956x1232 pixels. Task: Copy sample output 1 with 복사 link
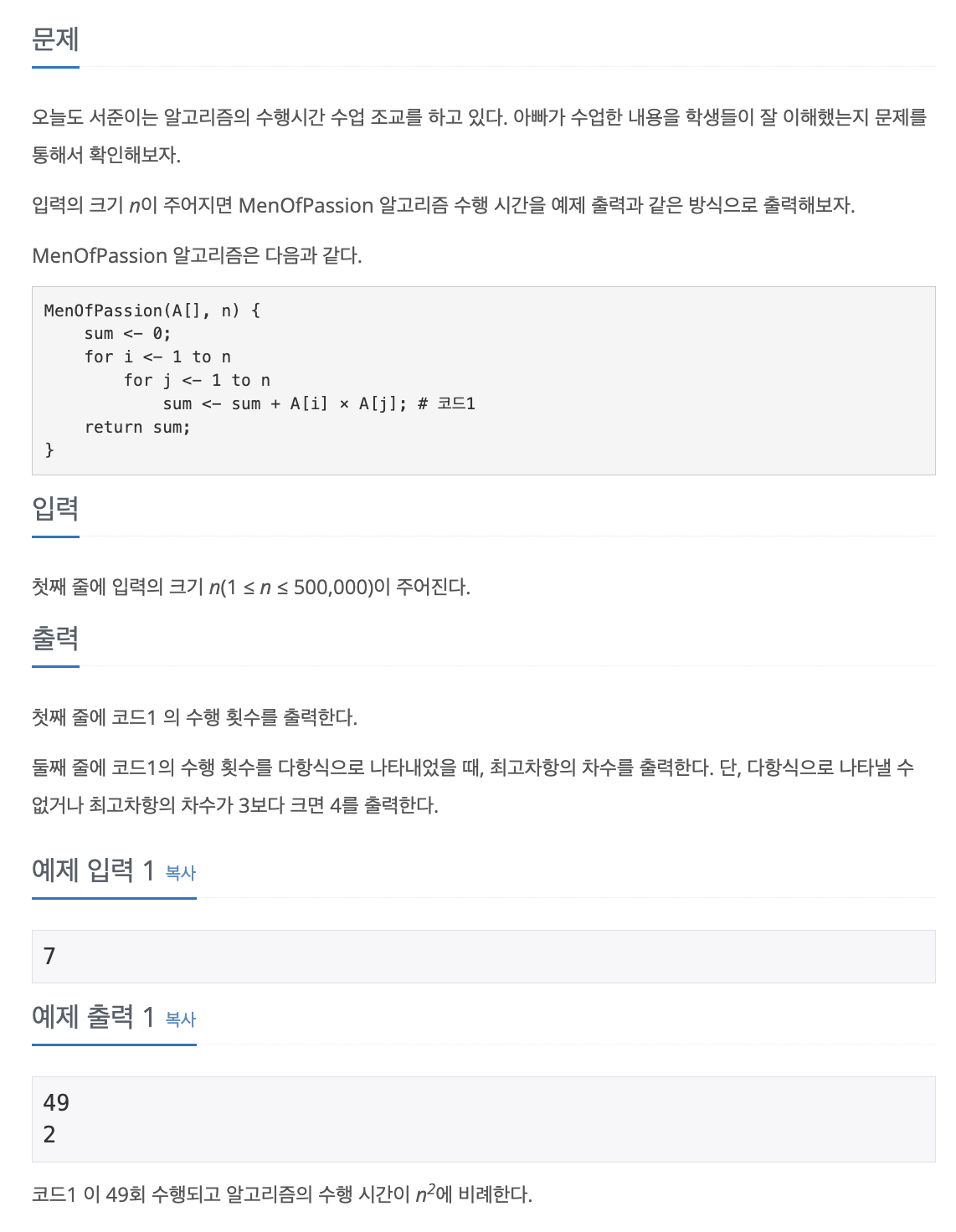tap(180, 1019)
